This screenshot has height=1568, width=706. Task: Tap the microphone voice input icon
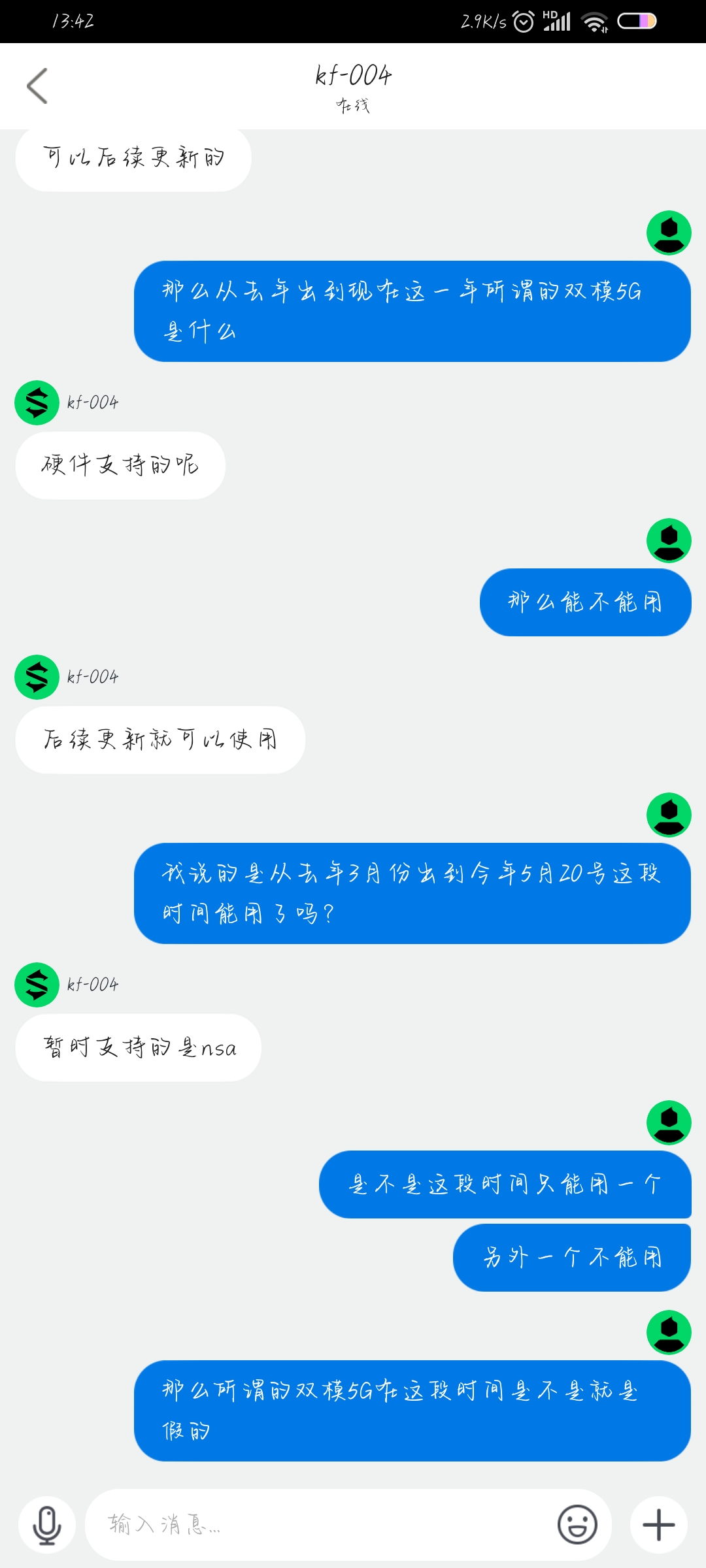[47, 1525]
